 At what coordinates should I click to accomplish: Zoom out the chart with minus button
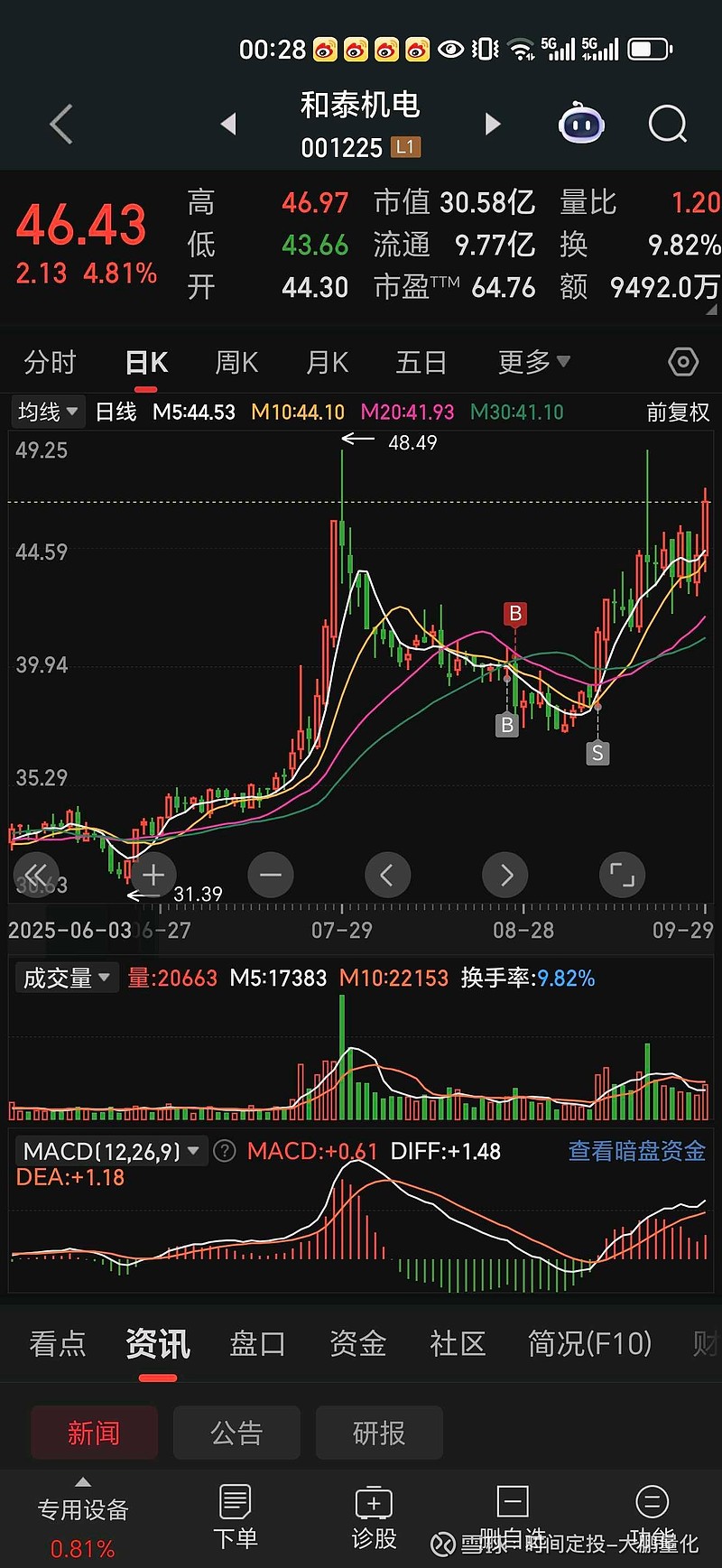tap(271, 875)
